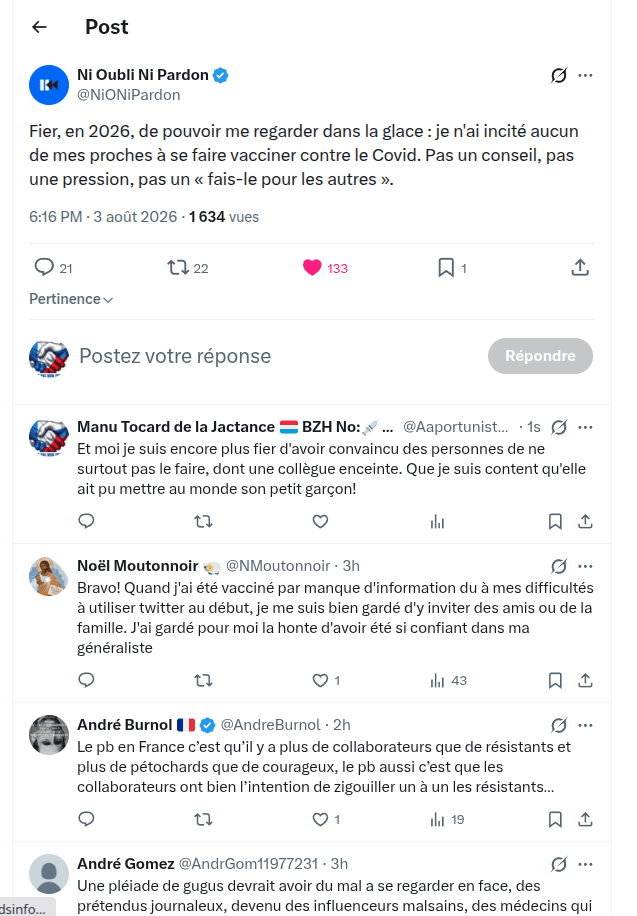View analytics on Manu Tocard's reply
This screenshot has height=916, width=637.
[437, 521]
